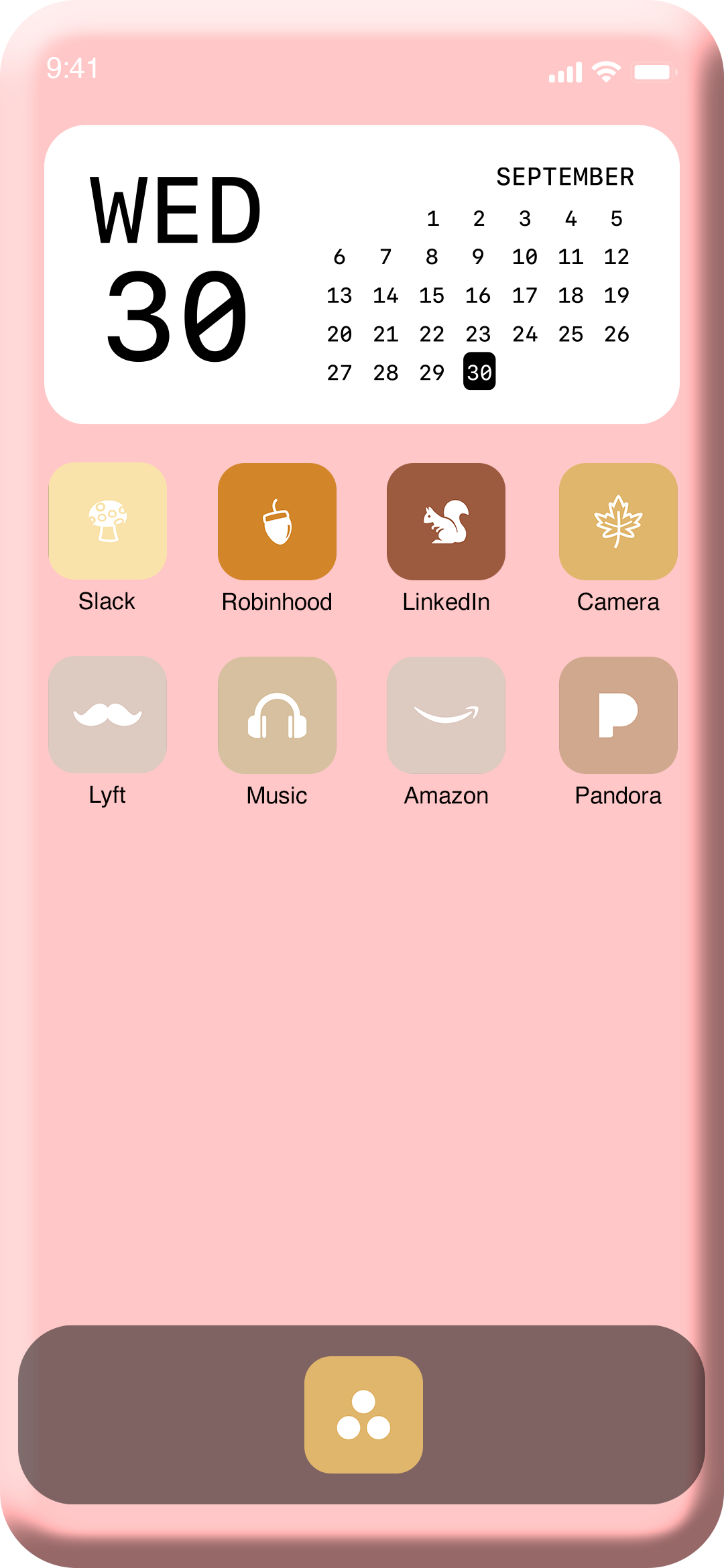The height and width of the screenshot is (1568, 724).
Task: Open Lyft with the mustache icon
Action: 107,715
